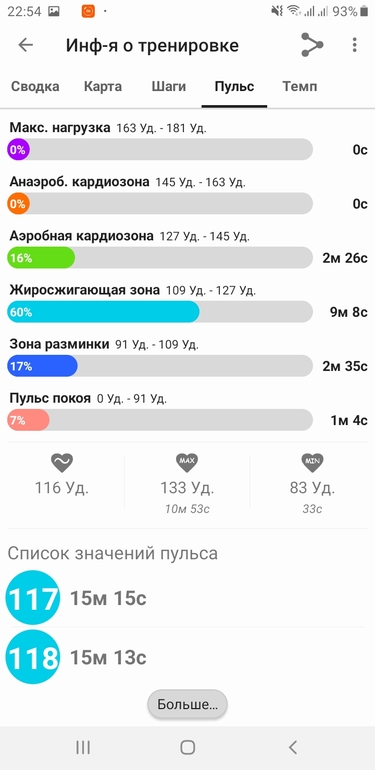Switch to the Темп tab

(299, 87)
